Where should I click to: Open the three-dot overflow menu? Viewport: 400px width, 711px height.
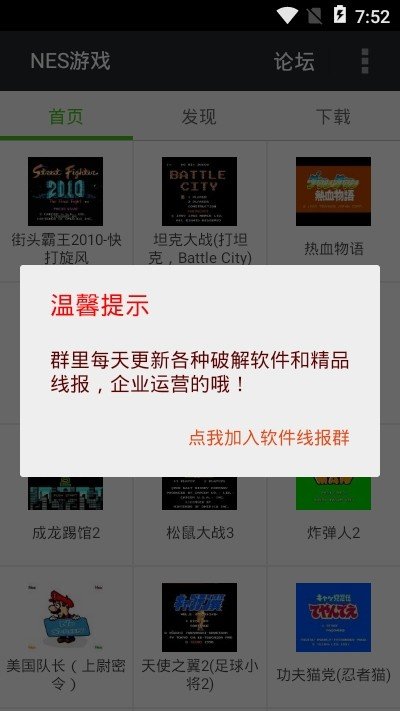click(365, 61)
